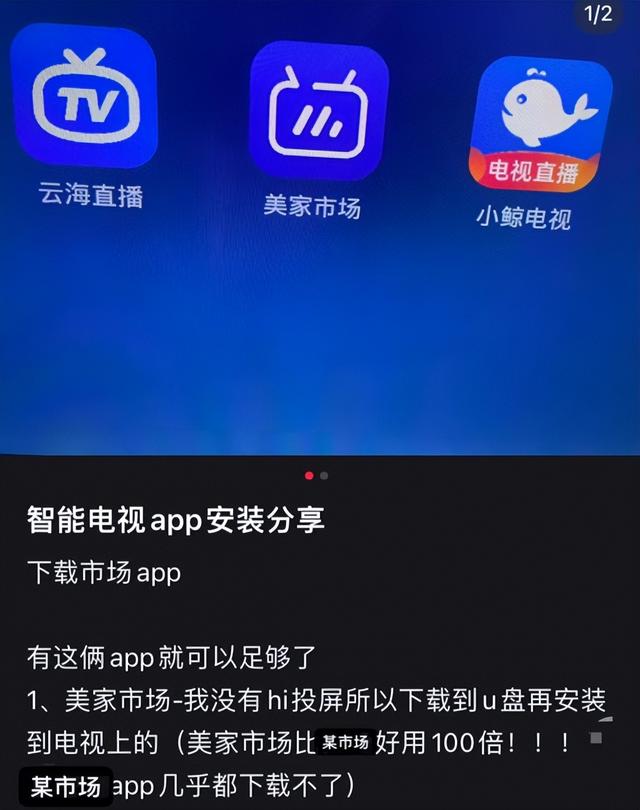Jump to the second image dot
The width and height of the screenshot is (640, 810).
(x=325, y=476)
